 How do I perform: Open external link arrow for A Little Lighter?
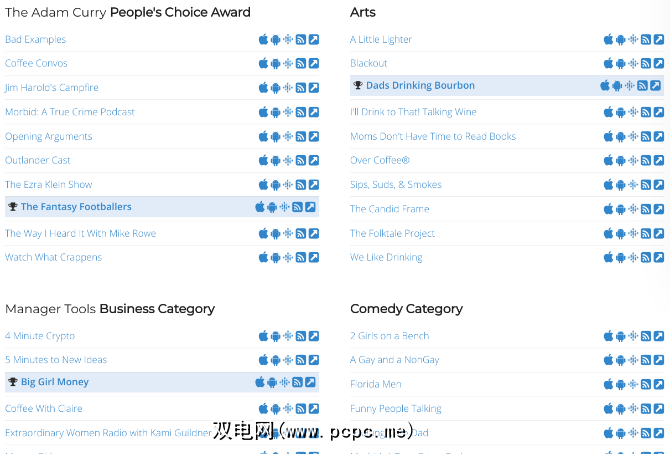[x=658, y=40]
